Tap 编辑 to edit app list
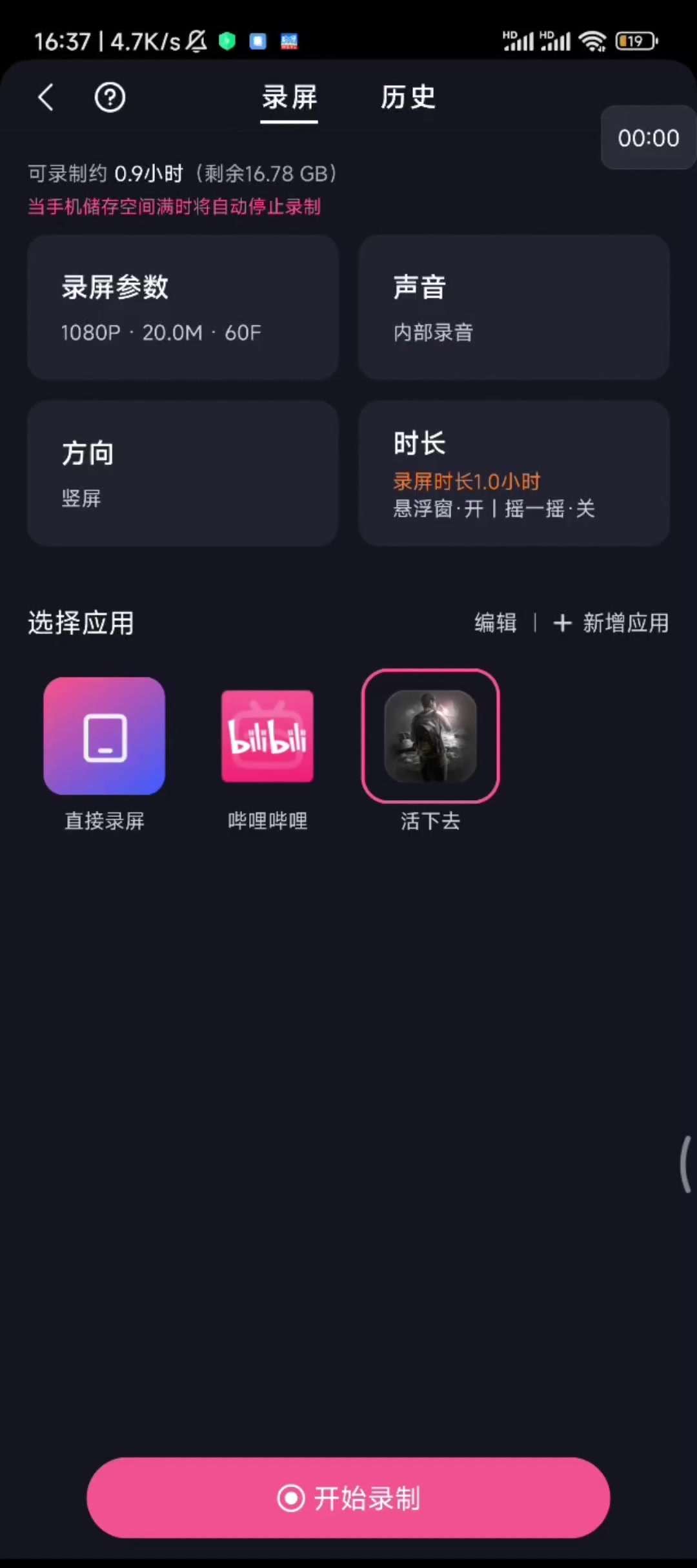 496,623
